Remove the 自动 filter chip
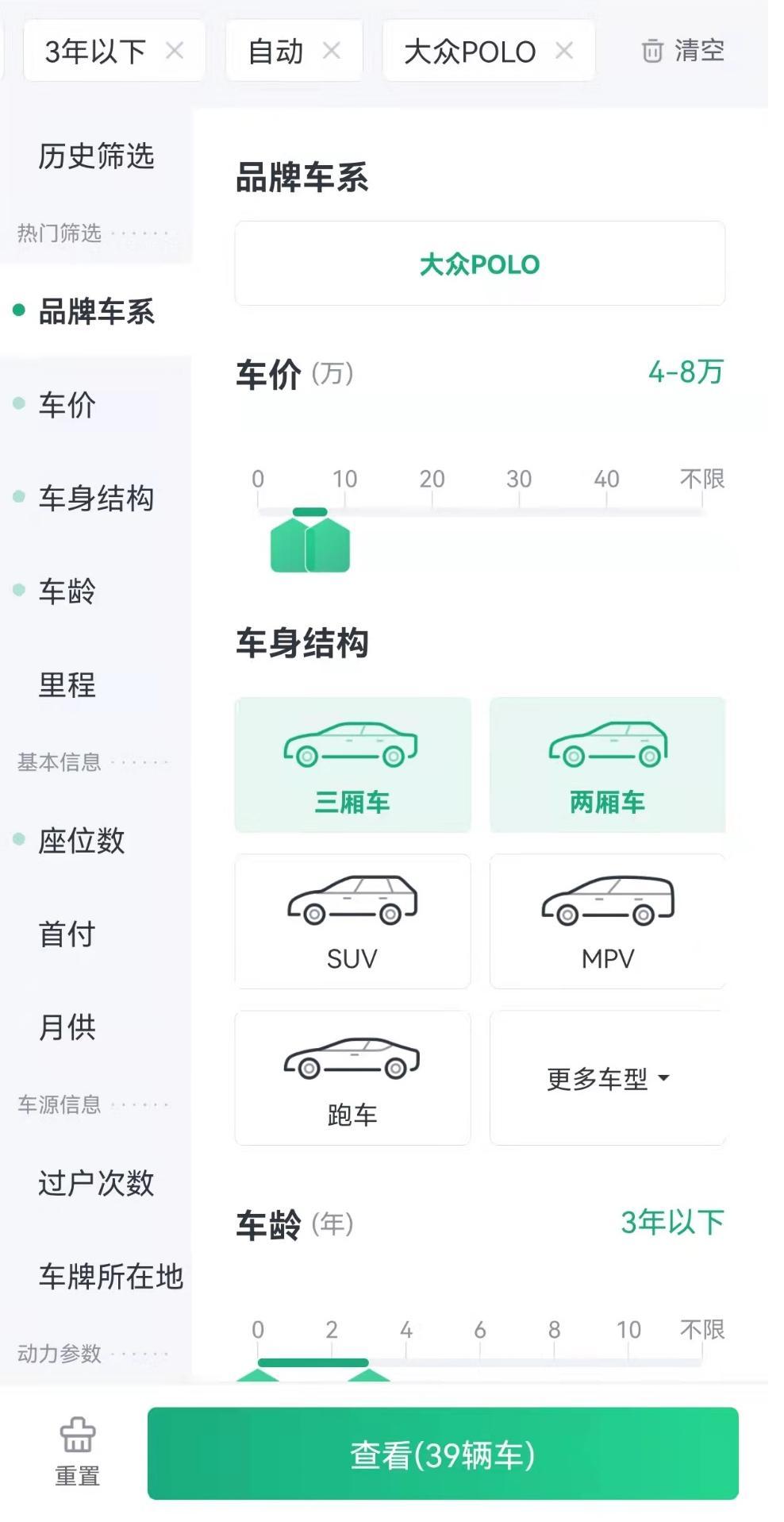 pyautogui.click(x=332, y=51)
